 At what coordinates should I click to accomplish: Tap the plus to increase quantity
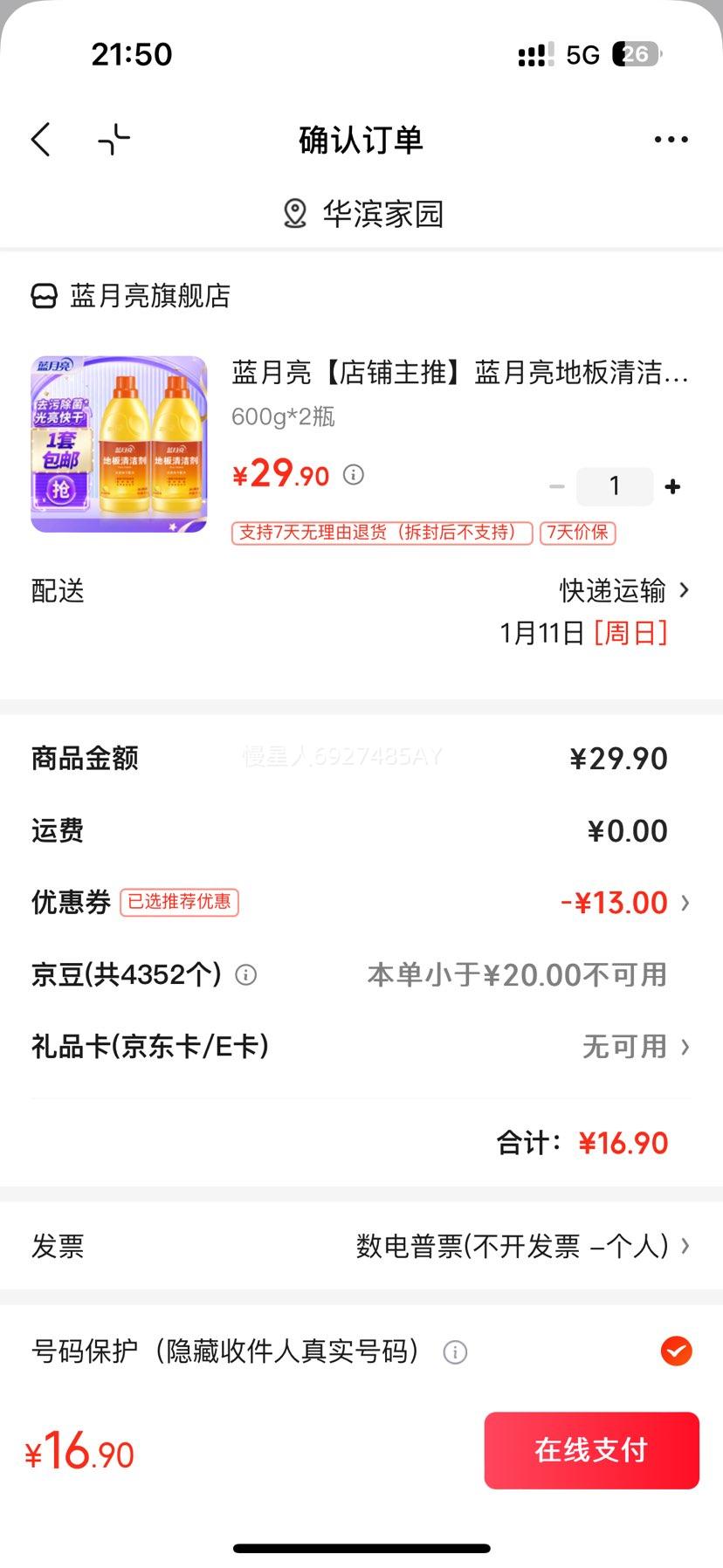point(672,486)
